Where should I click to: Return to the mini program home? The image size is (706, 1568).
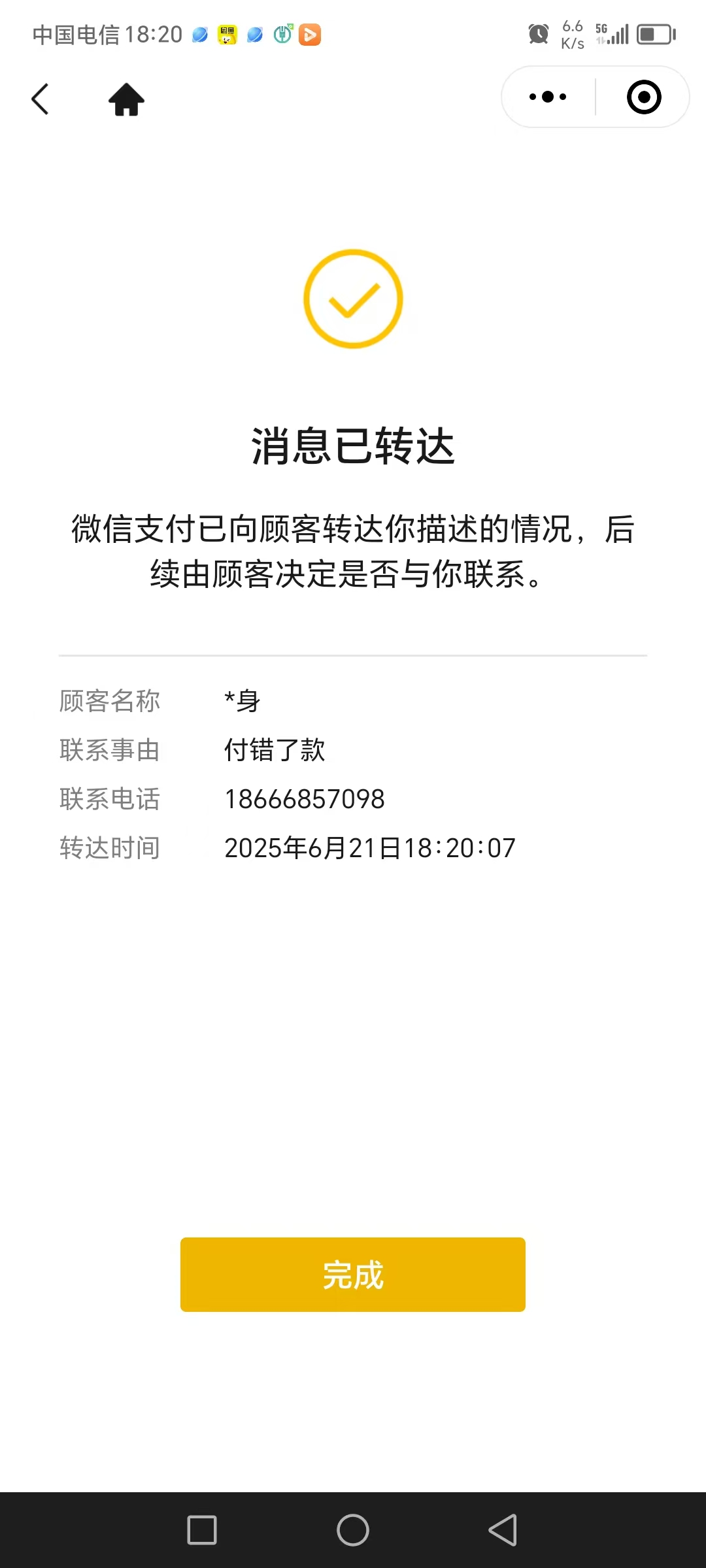pyautogui.click(x=126, y=99)
